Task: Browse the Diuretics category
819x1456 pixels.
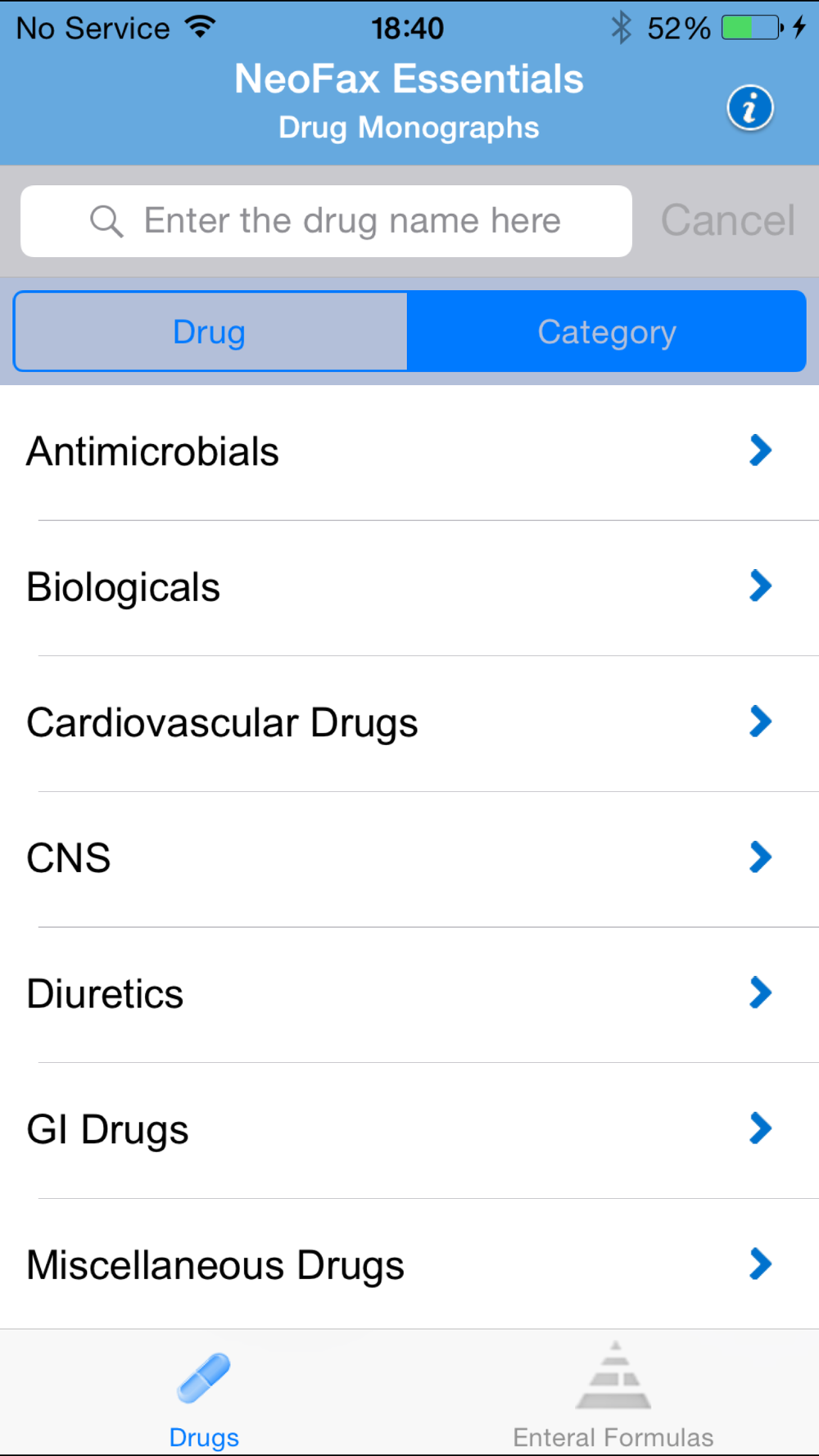Action: 409,995
